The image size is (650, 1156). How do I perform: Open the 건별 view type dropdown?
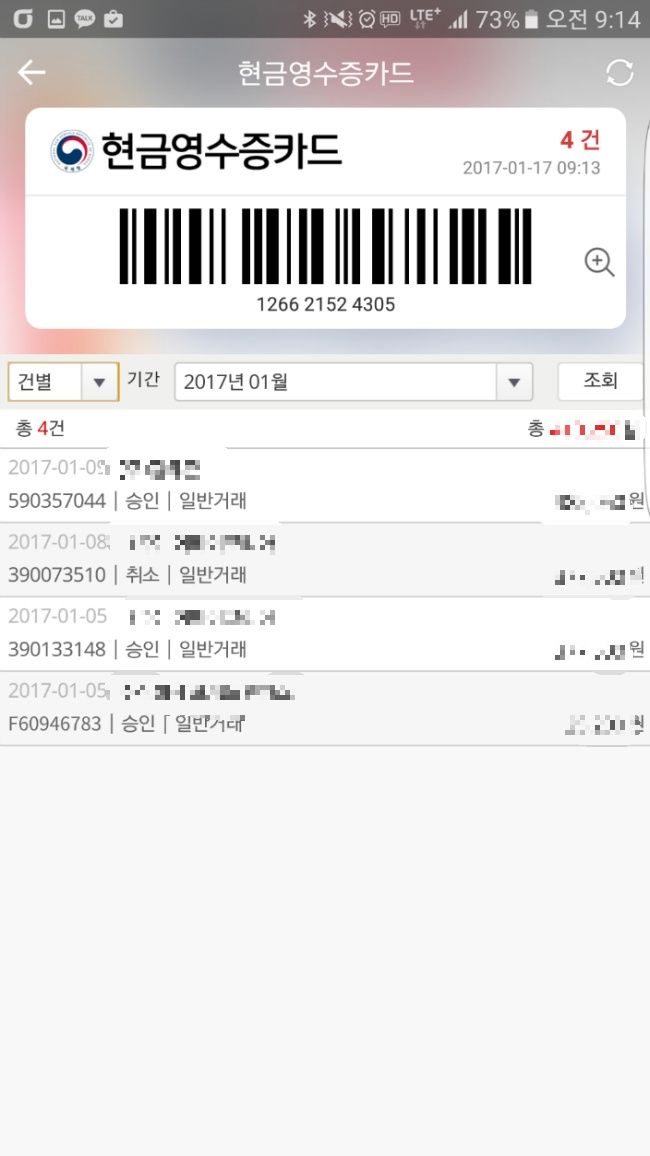tap(63, 382)
